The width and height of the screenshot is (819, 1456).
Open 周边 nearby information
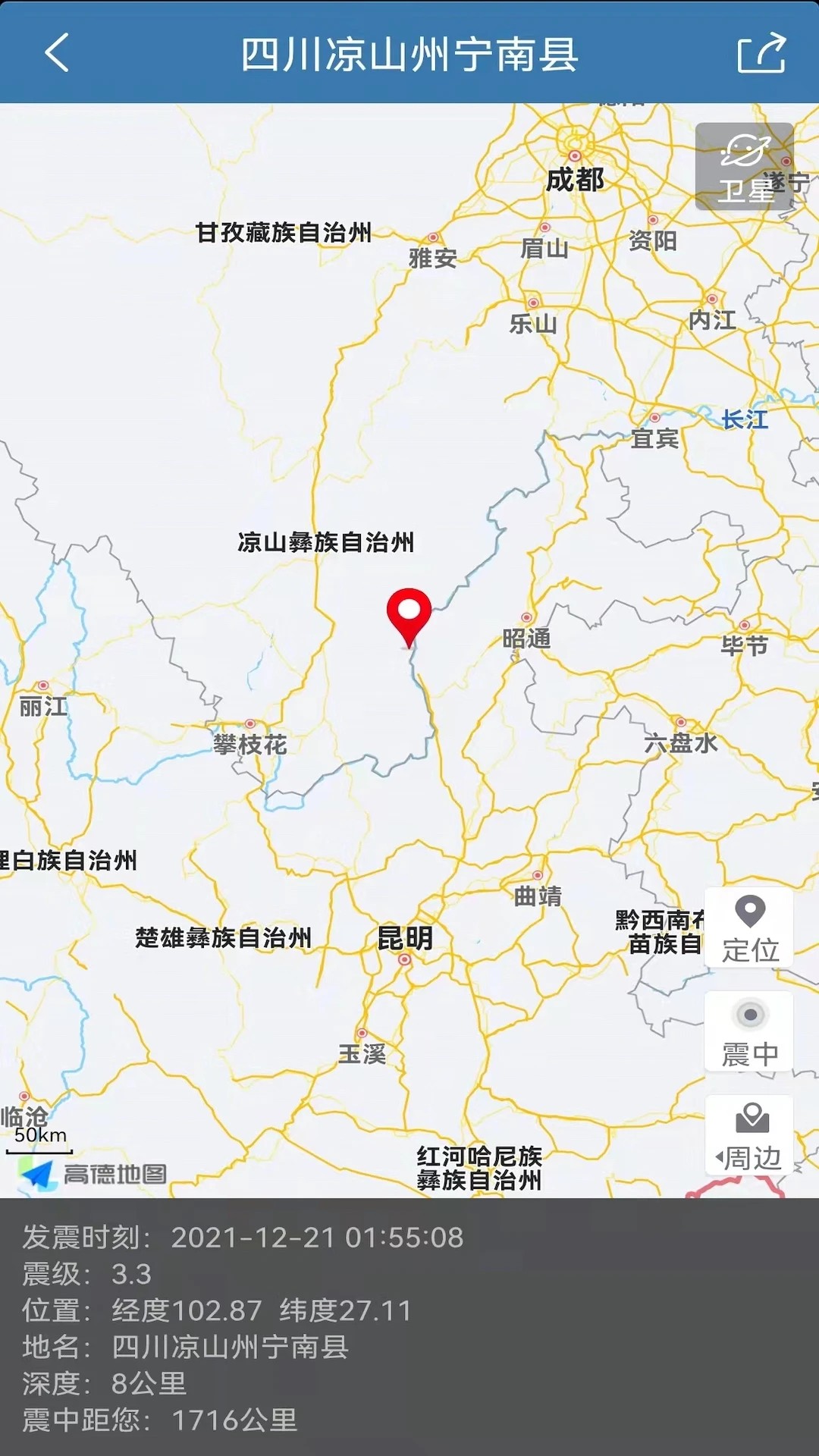pyautogui.click(x=749, y=1135)
